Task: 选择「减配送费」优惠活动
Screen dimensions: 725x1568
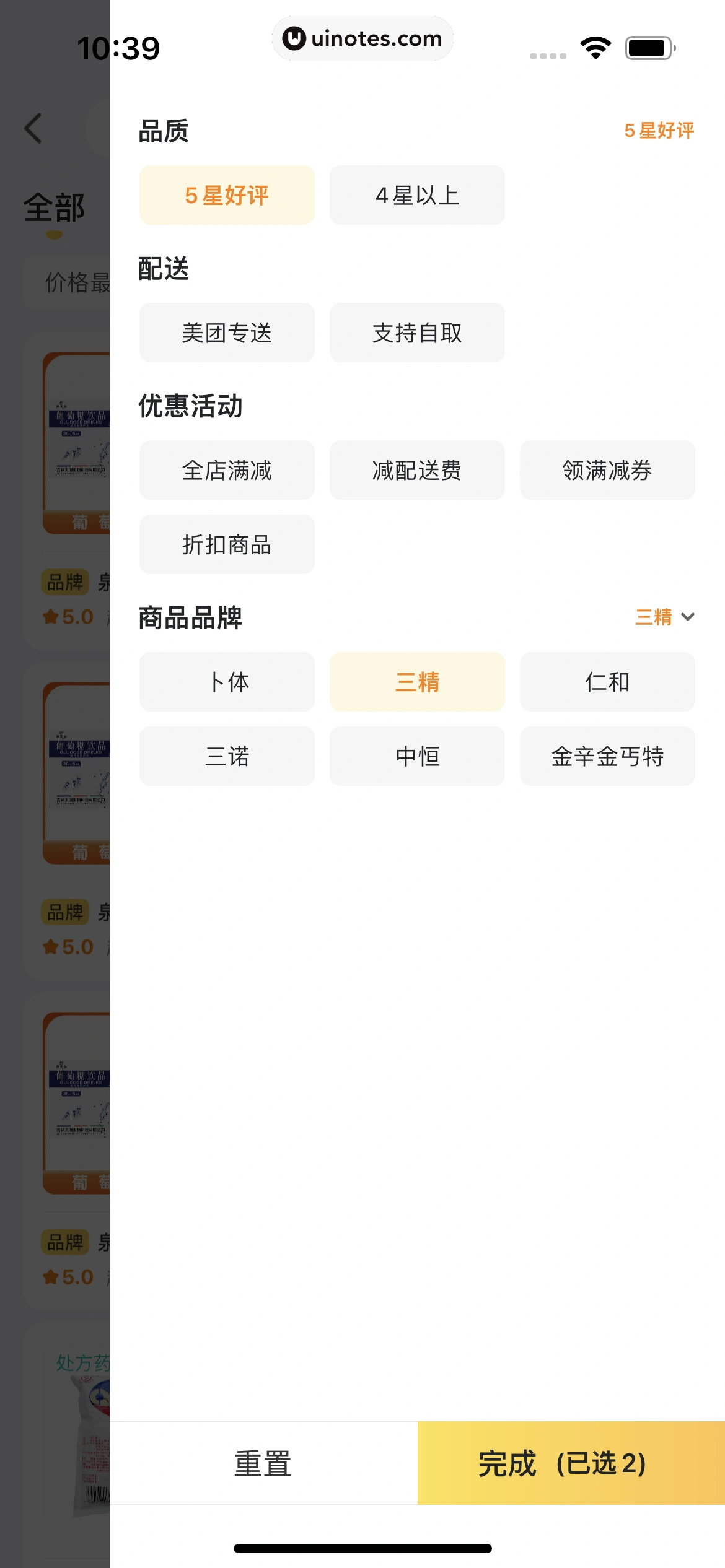Action: coord(417,469)
